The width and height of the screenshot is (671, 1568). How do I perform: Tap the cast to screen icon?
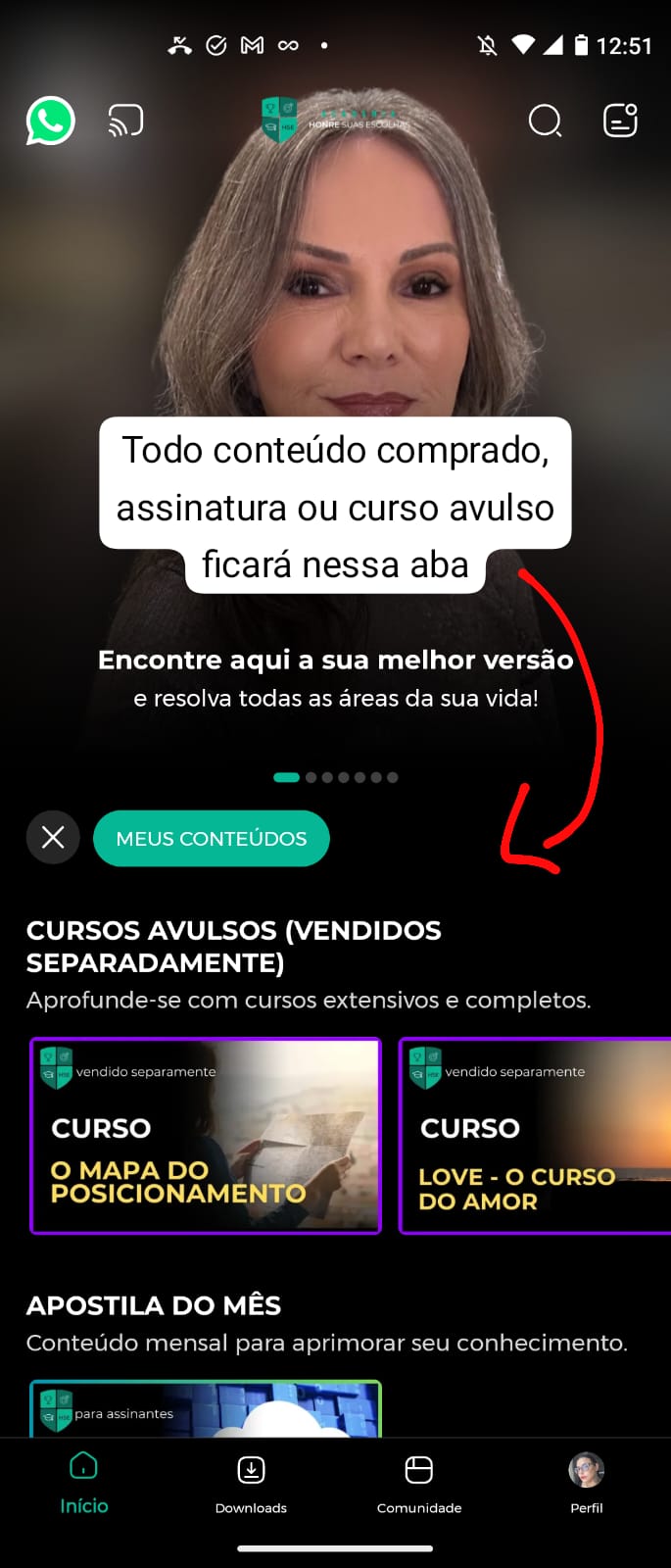125,121
